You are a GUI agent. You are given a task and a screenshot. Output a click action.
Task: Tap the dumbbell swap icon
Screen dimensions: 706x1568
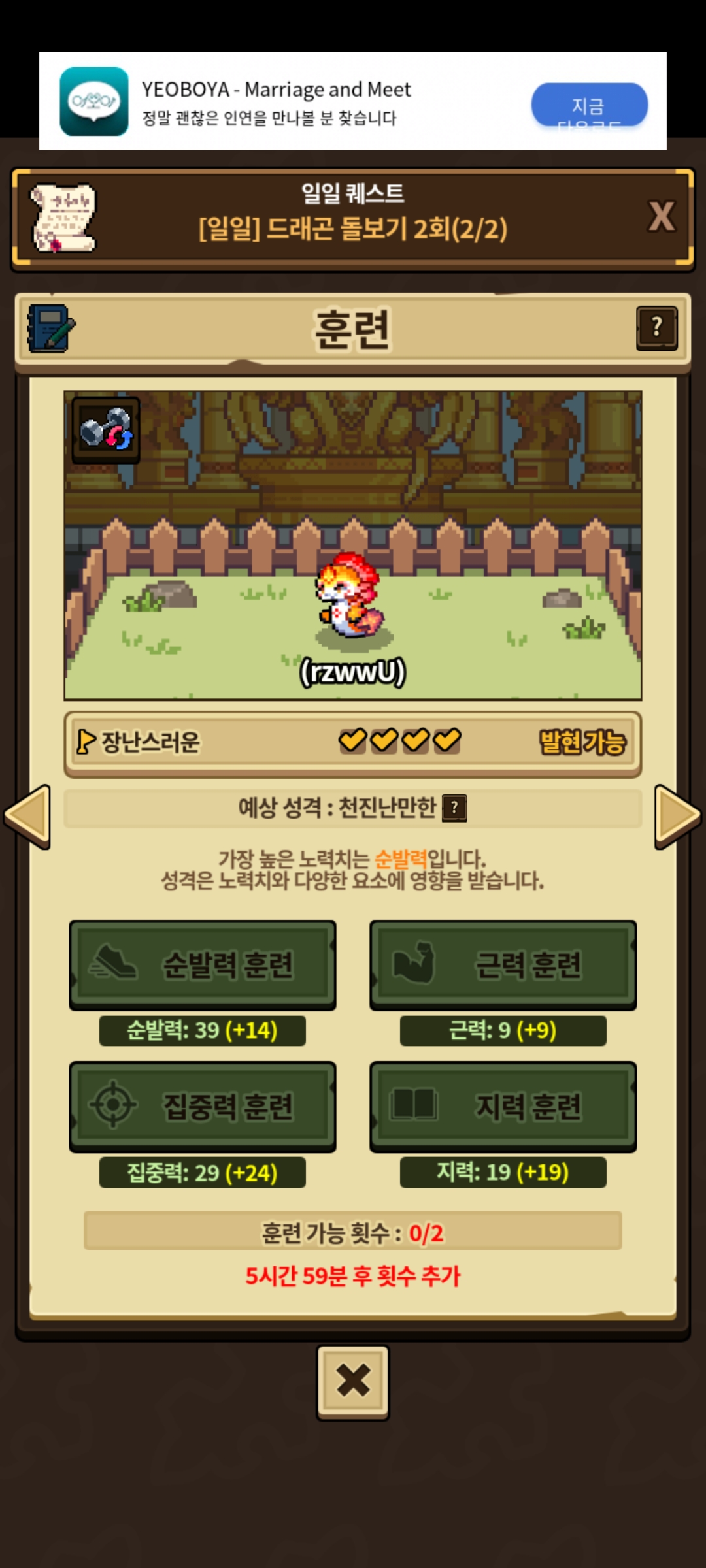(106, 429)
